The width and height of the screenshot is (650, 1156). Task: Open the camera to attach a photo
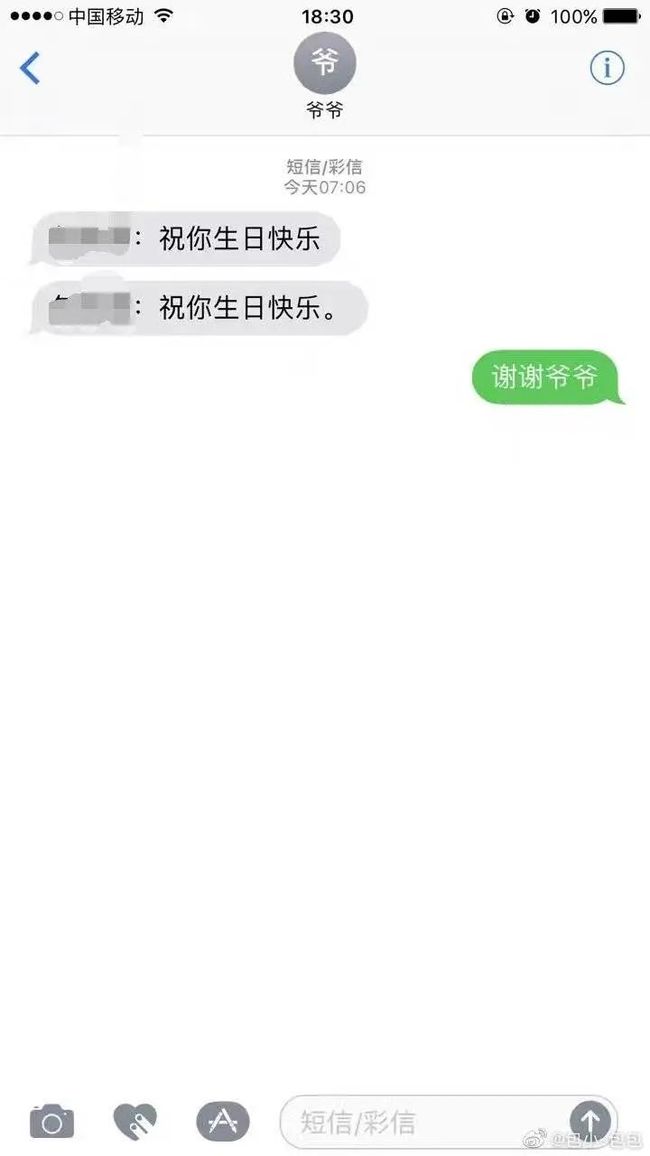coord(52,1121)
